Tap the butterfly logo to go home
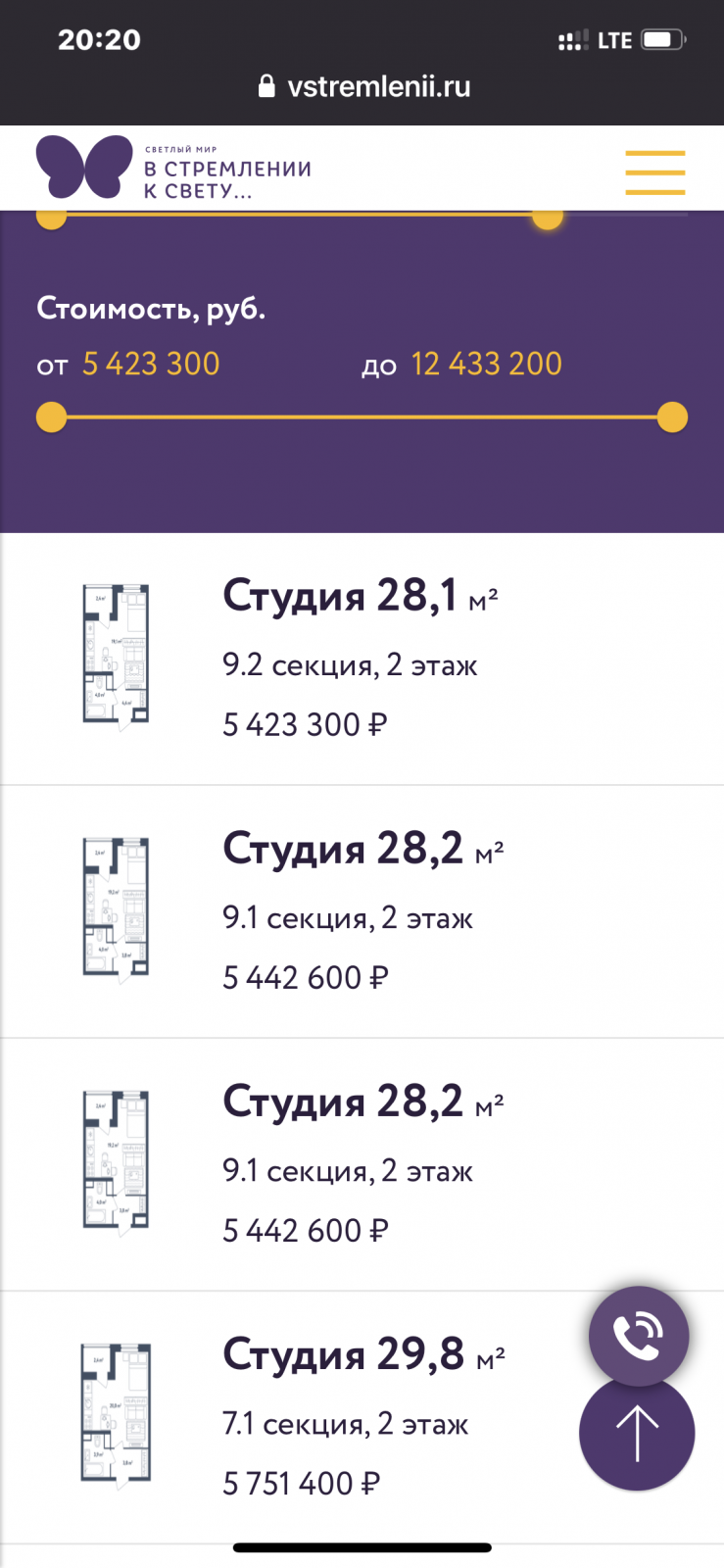The height and width of the screenshot is (1568, 724). tap(84, 167)
